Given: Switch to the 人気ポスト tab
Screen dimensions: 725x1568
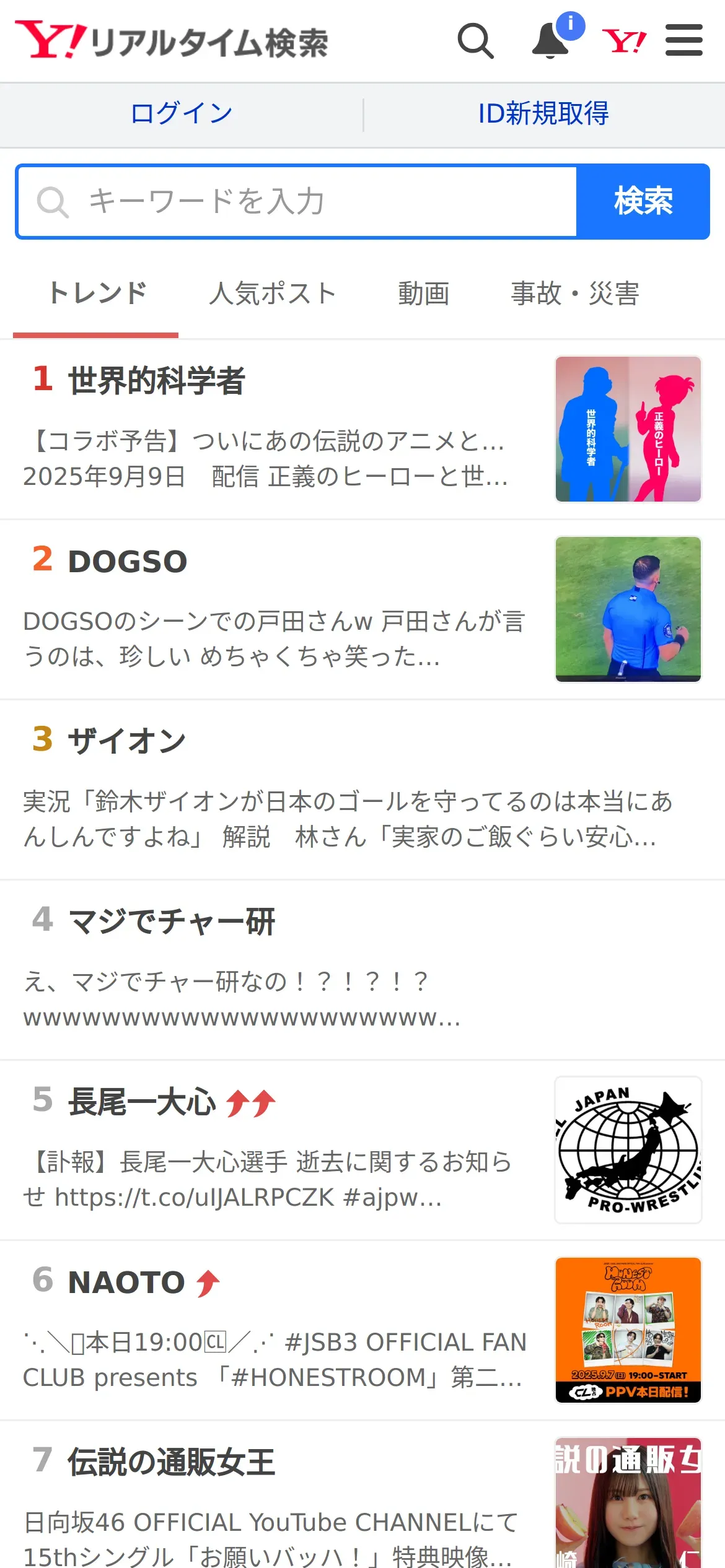Looking at the screenshot, I should (x=273, y=294).
